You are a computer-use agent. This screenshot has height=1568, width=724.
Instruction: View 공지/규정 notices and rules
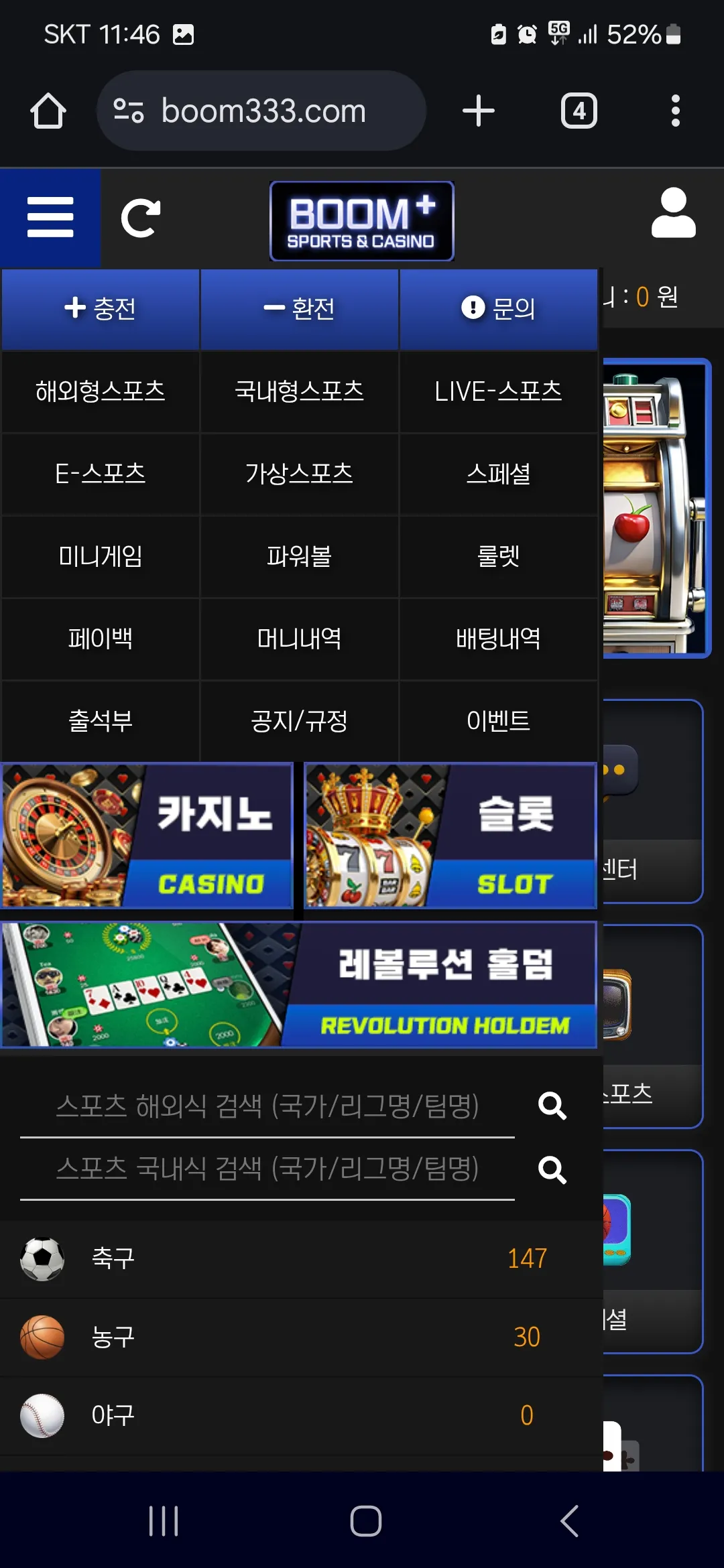coord(300,721)
